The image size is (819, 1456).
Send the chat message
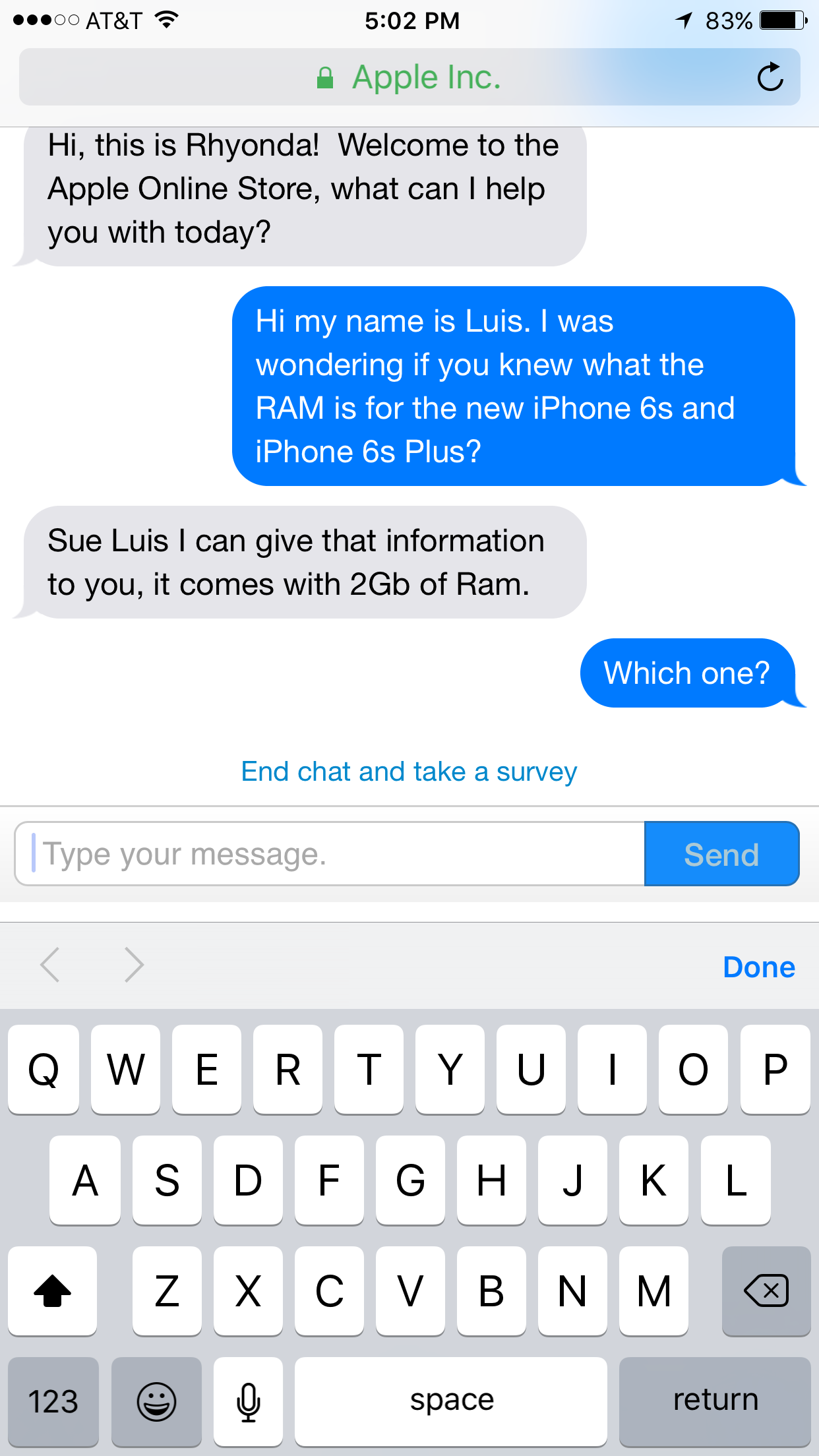click(721, 853)
